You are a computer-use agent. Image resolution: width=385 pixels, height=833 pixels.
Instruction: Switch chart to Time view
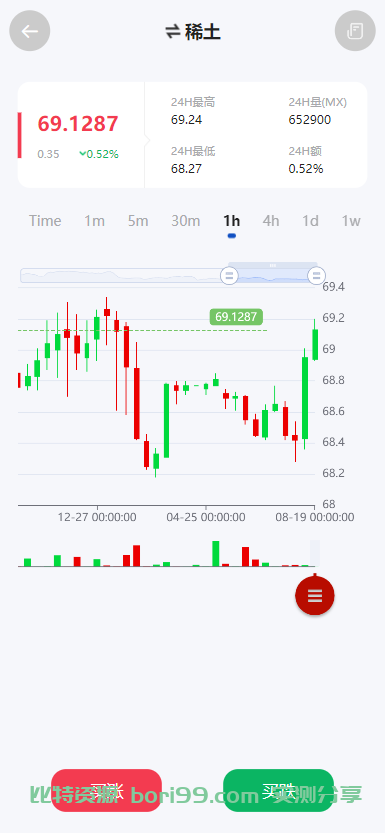[45, 221]
